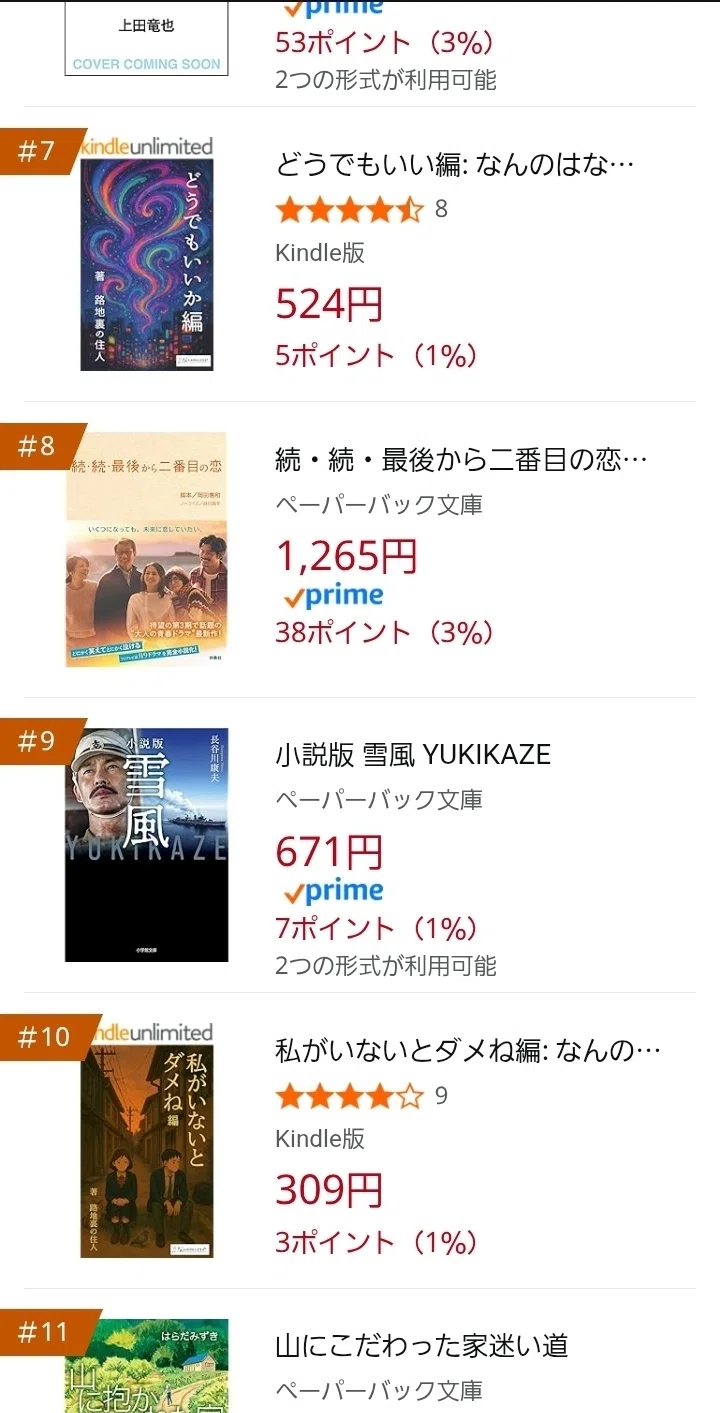
Task: Open title link 小説版 雪風 YUKIKAZE
Action: pos(413,755)
